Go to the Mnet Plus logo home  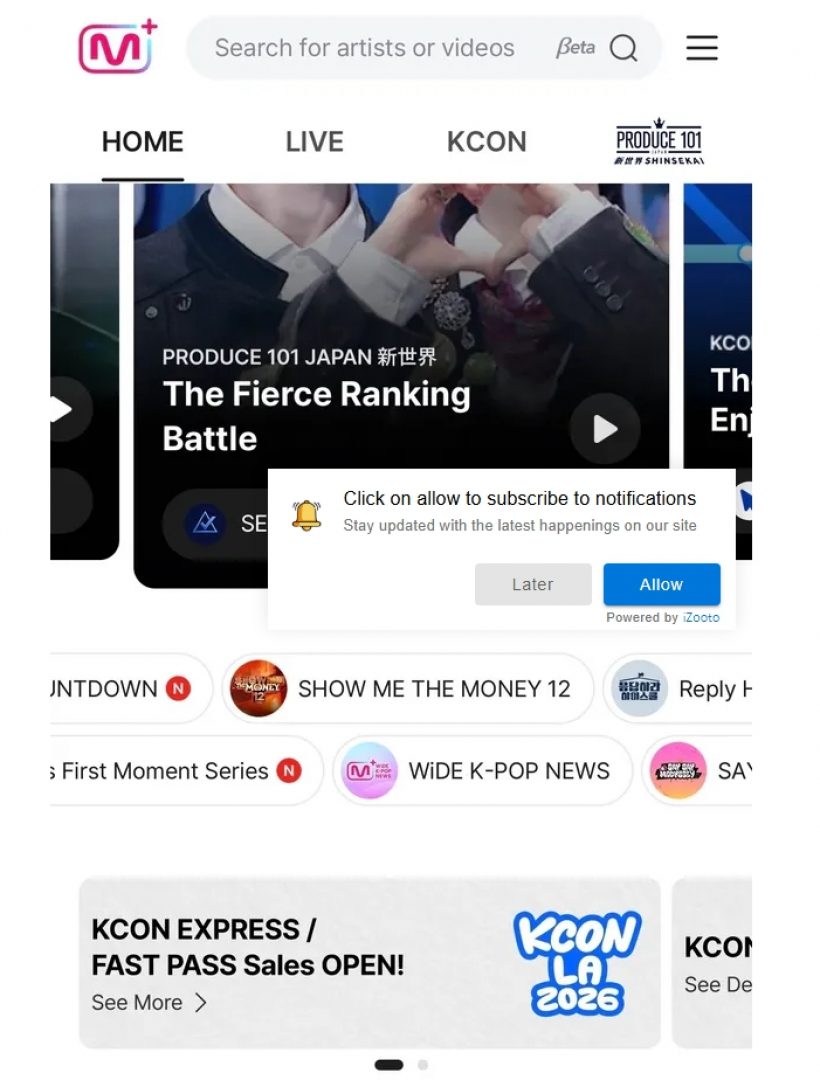(118, 47)
